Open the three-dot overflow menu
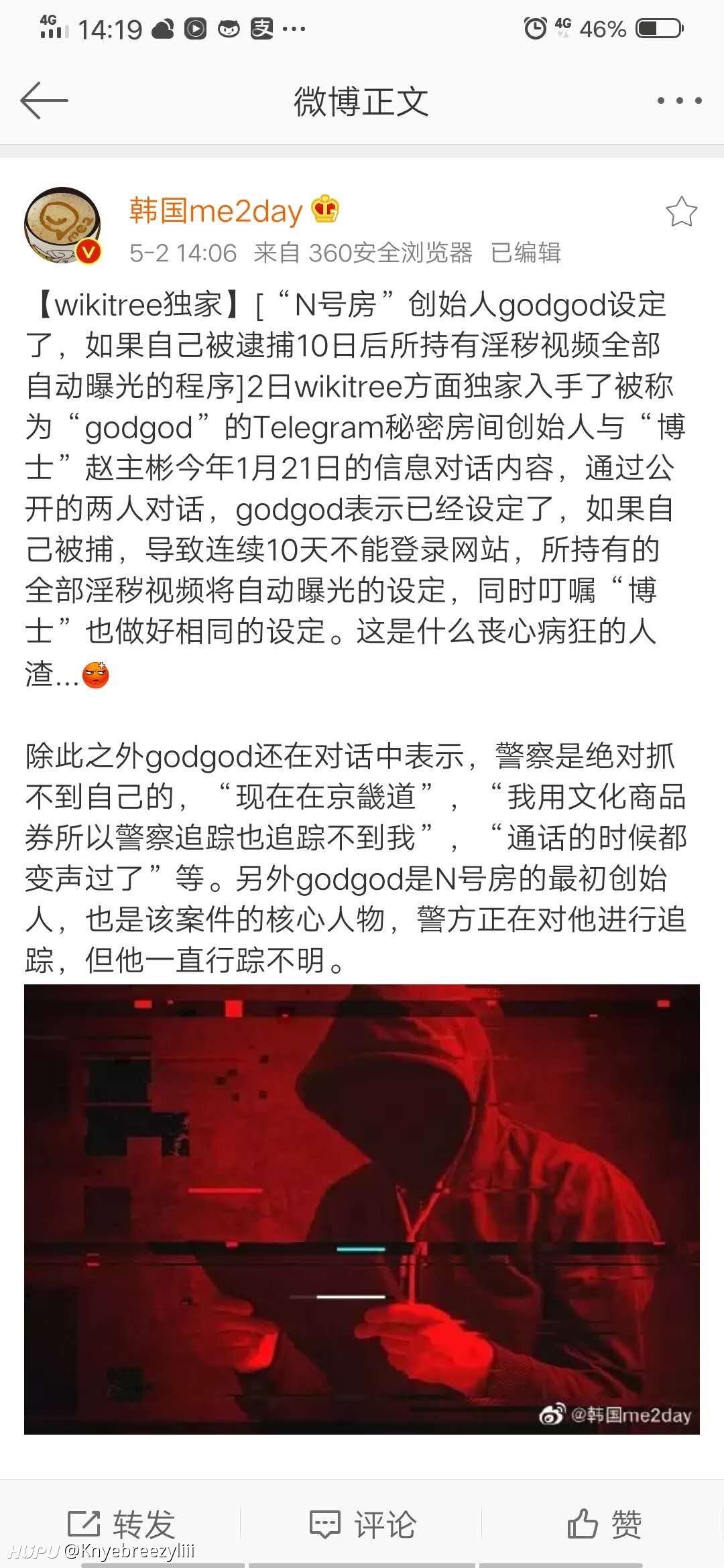This screenshot has width=724, height=1568. click(x=679, y=101)
